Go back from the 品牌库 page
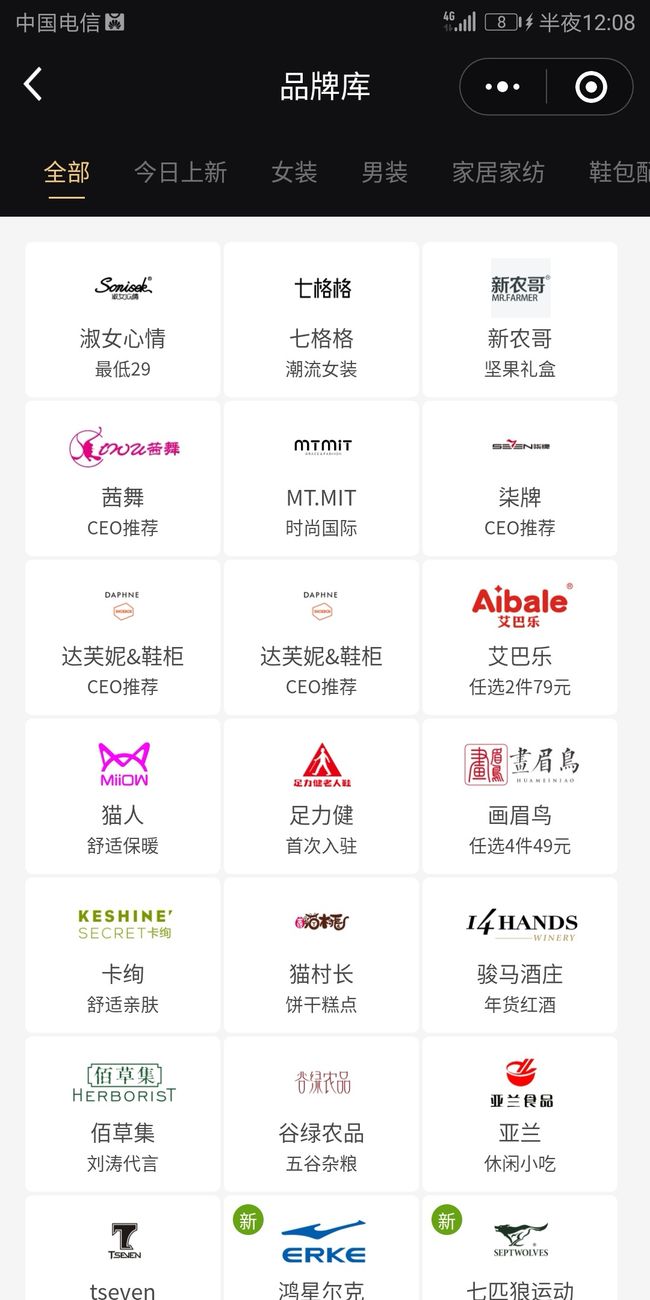The image size is (650, 1300). (33, 85)
